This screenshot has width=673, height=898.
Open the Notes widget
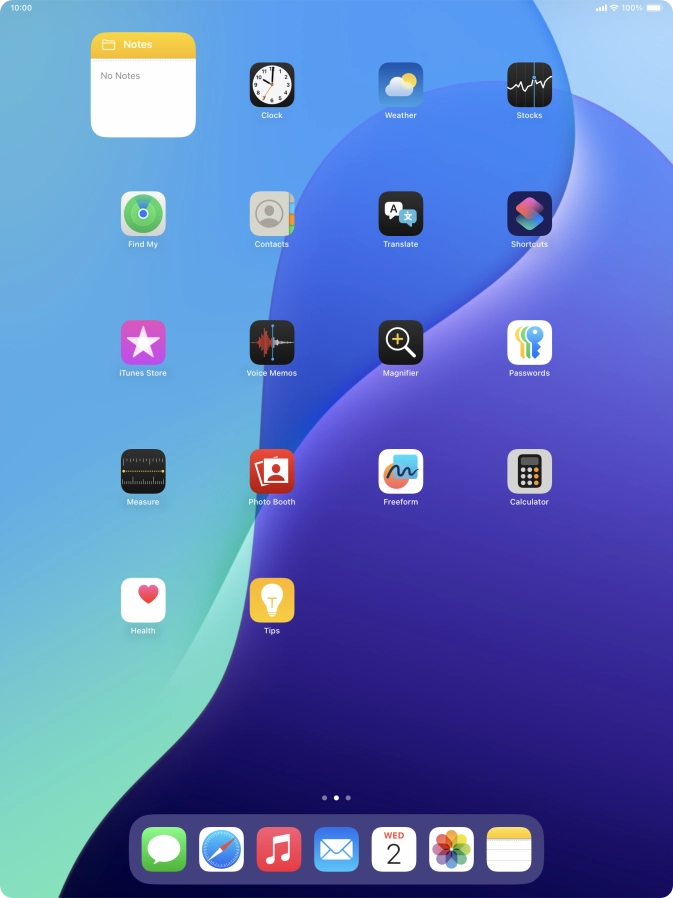tap(143, 85)
